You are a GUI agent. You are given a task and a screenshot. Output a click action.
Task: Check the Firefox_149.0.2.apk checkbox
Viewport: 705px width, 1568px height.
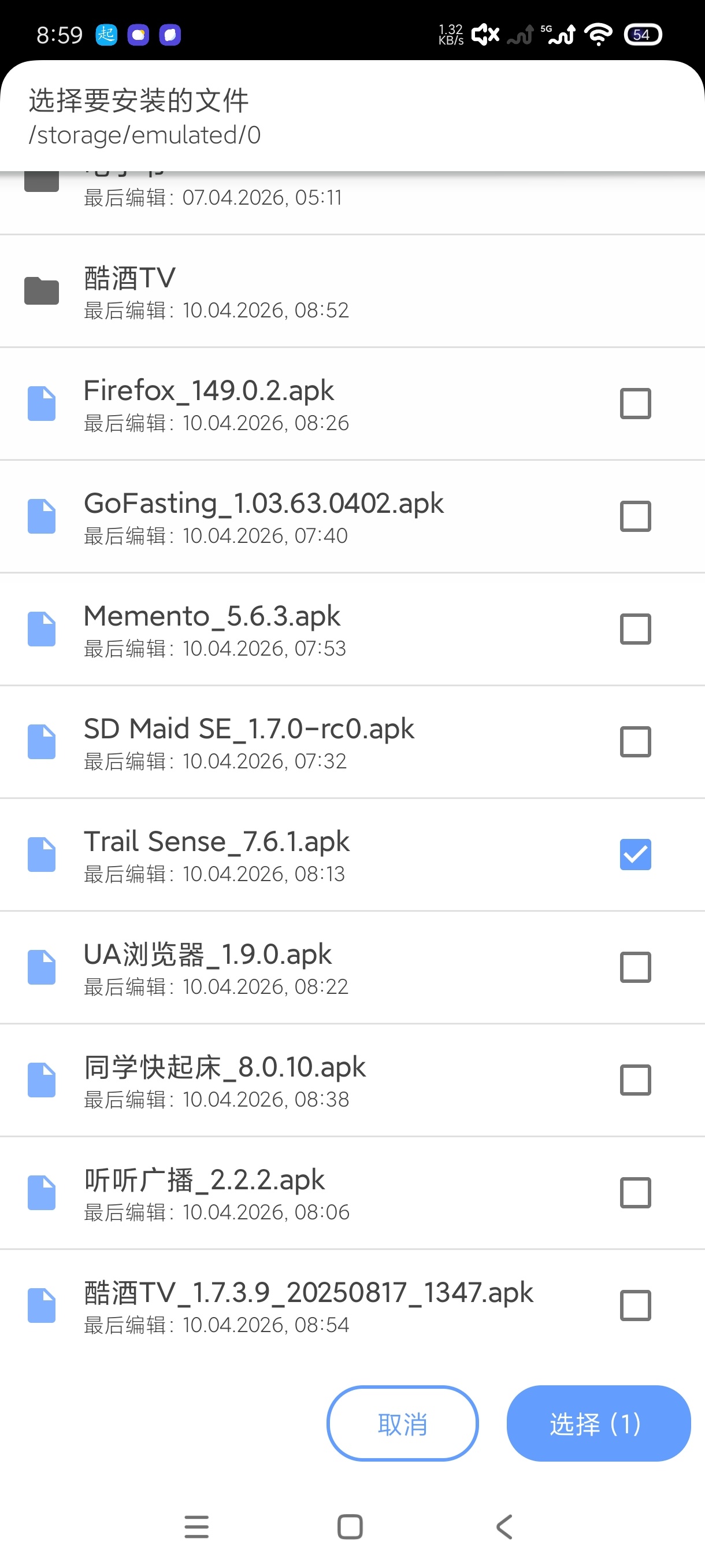[x=635, y=403]
